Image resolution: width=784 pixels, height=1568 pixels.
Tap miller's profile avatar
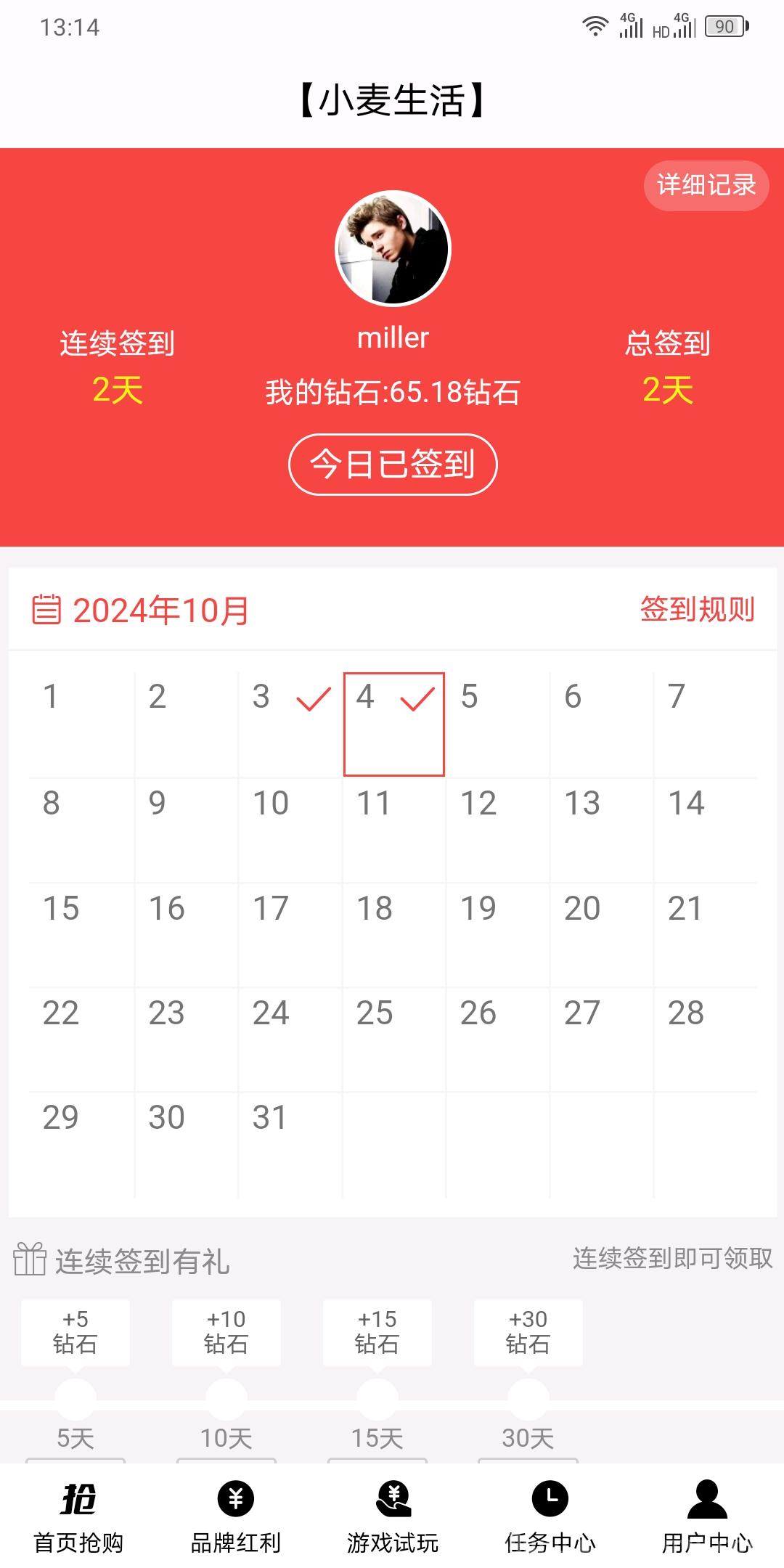(393, 248)
